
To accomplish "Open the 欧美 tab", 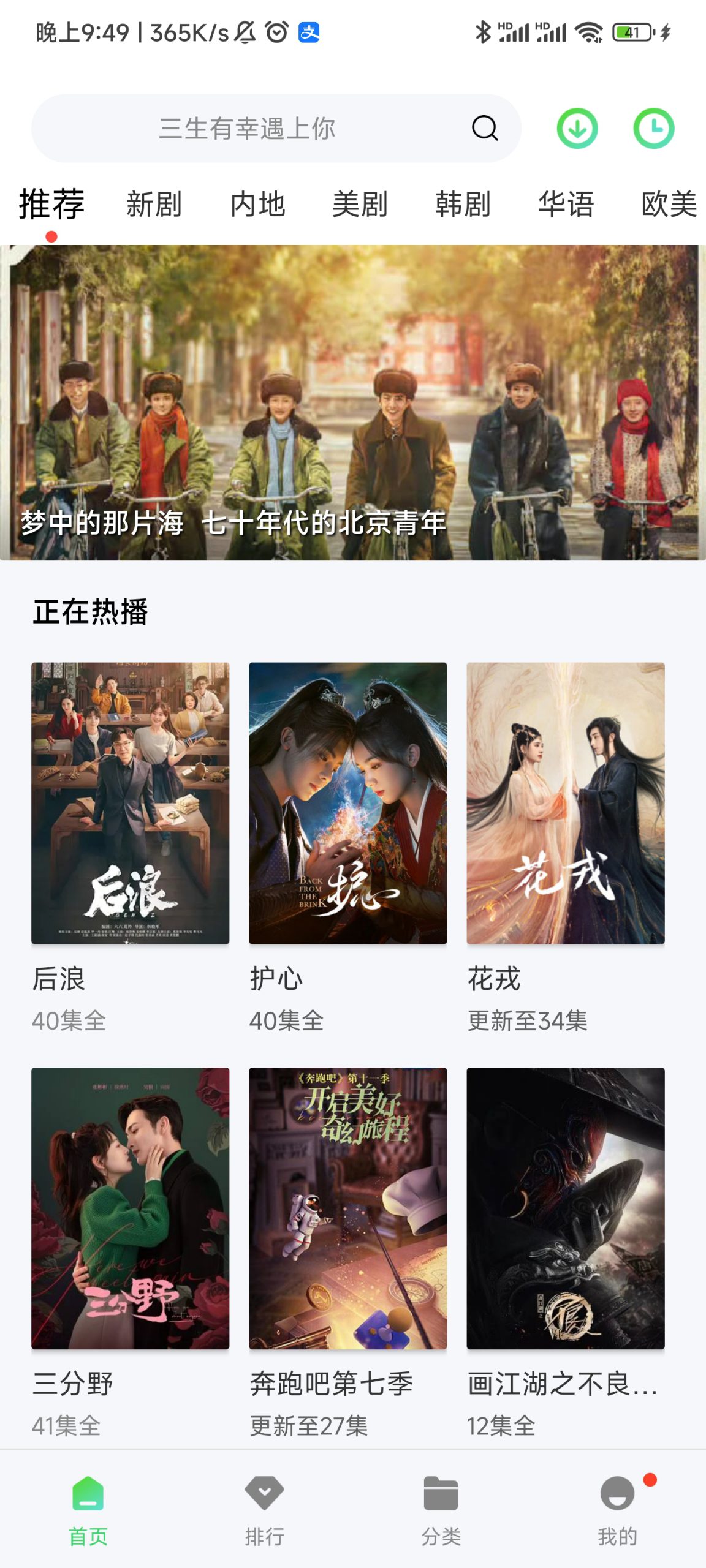I will (668, 205).
